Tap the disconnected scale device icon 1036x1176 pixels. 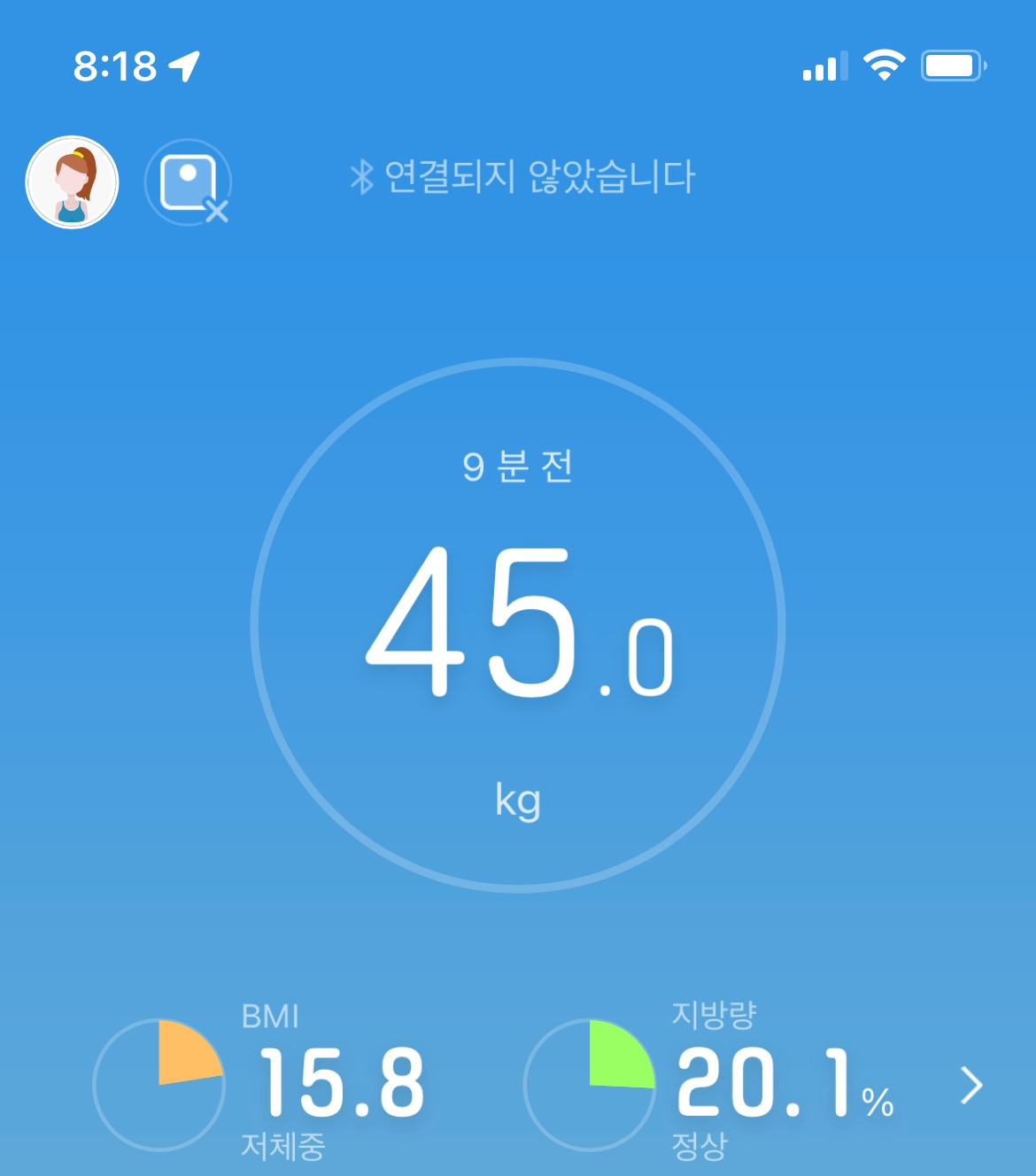189,182
